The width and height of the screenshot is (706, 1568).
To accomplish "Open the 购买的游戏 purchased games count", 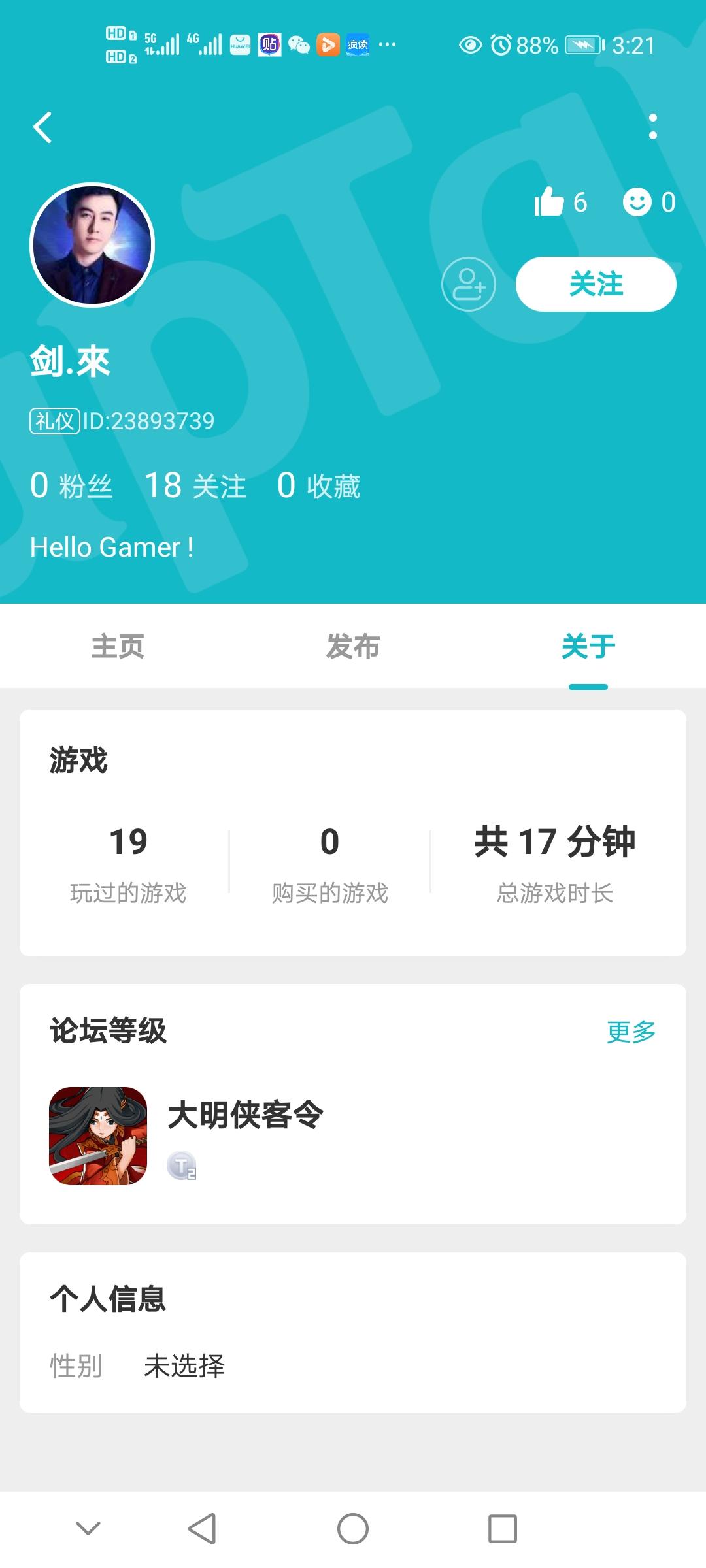I will [329, 862].
